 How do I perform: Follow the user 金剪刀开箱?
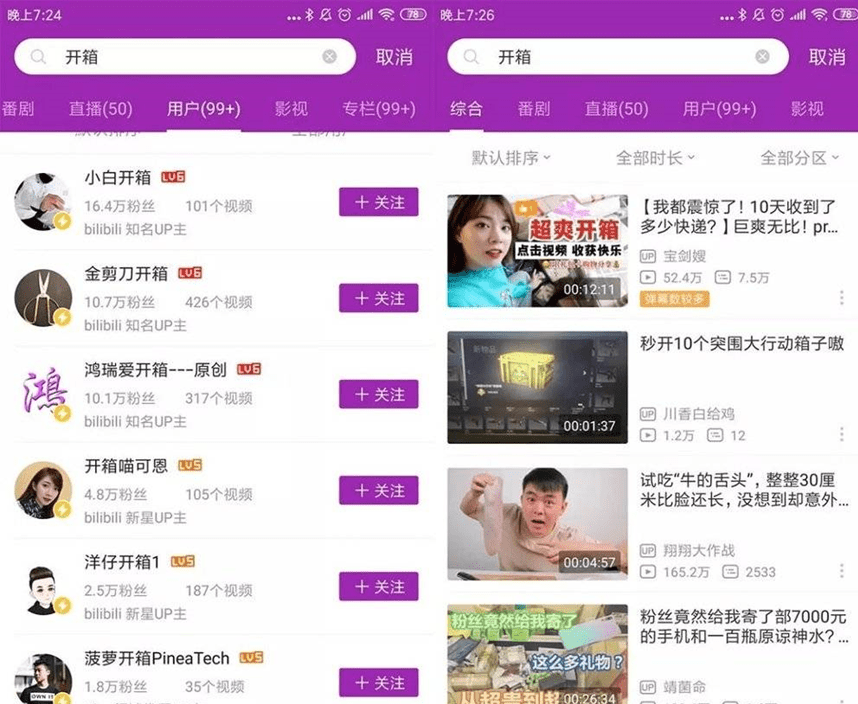tap(378, 298)
